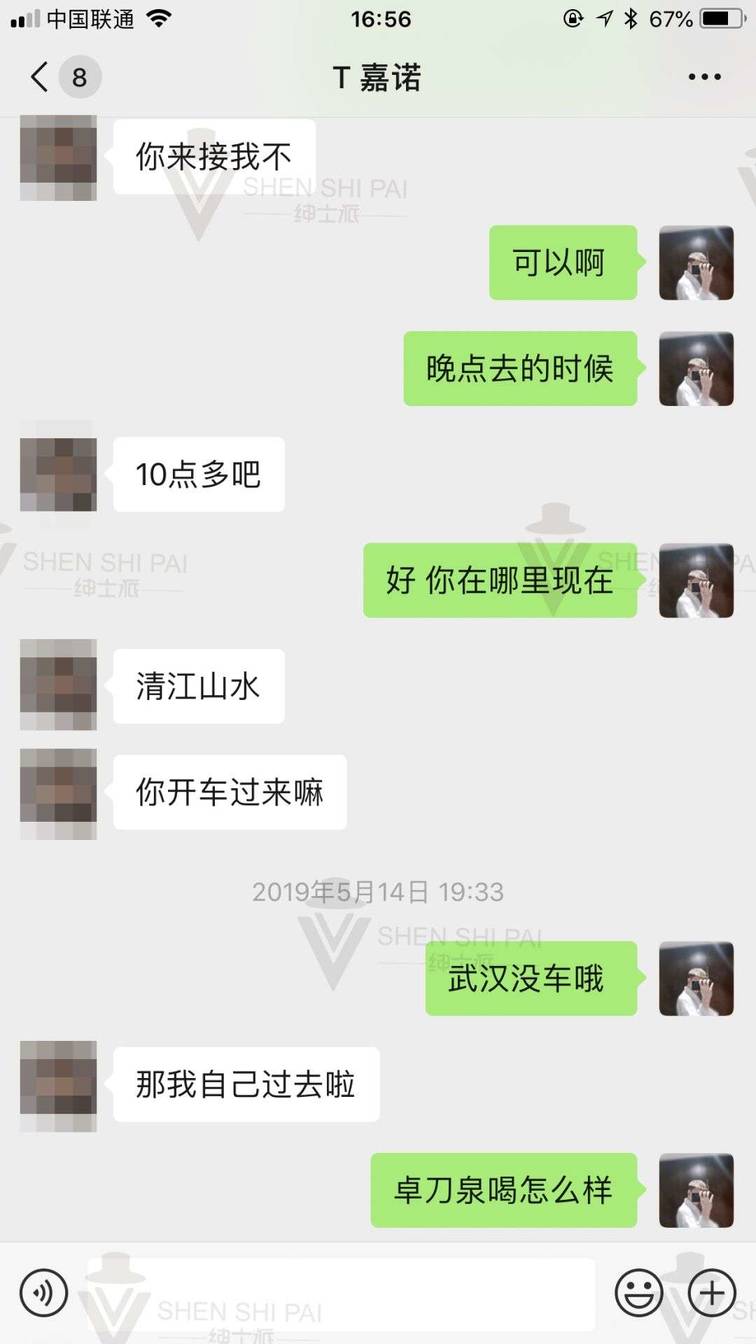Select the chat title T 嘉诺
This screenshot has width=756, height=1344.
(377, 76)
